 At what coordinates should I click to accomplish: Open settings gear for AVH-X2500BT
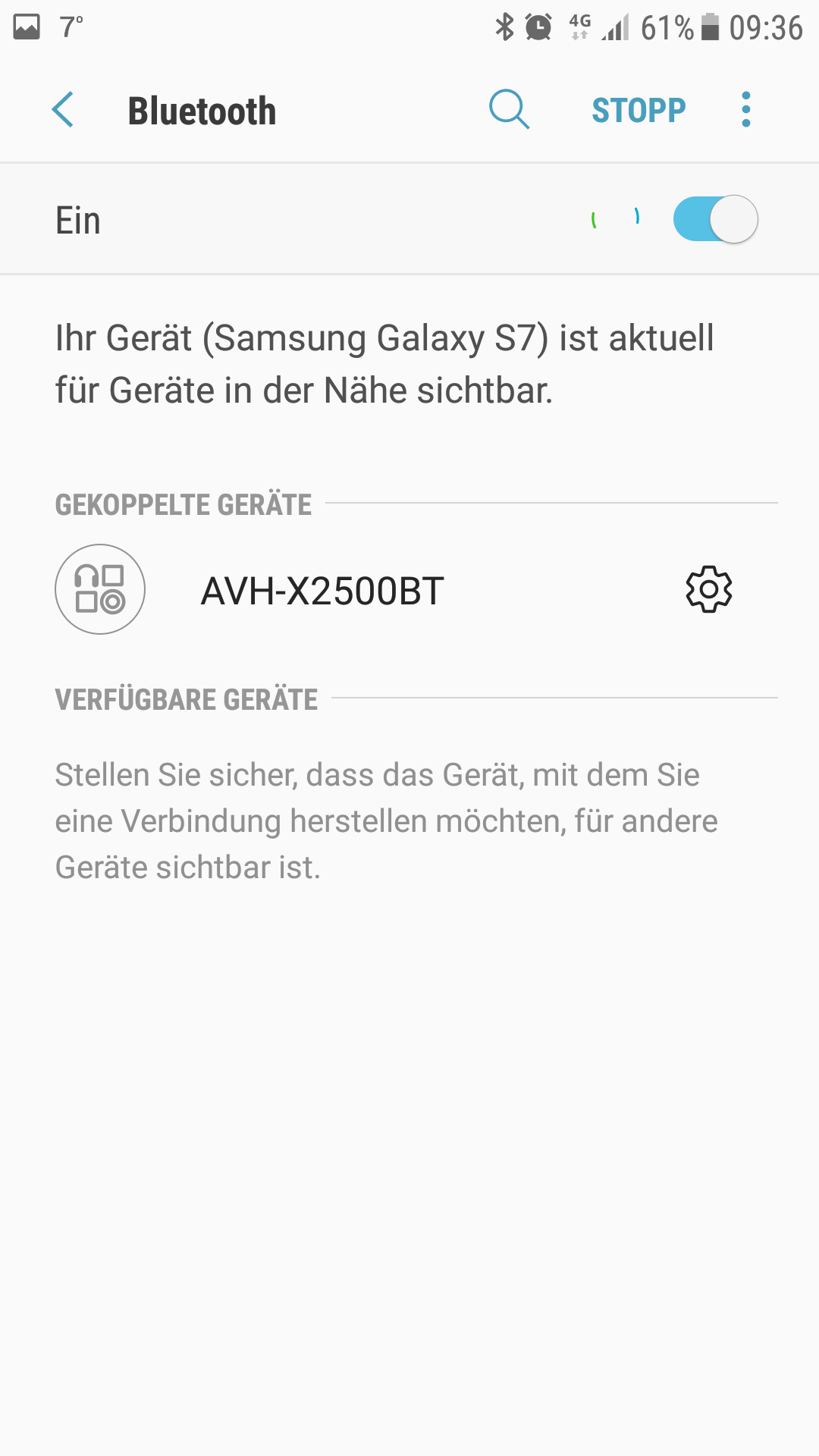tap(708, 589)
